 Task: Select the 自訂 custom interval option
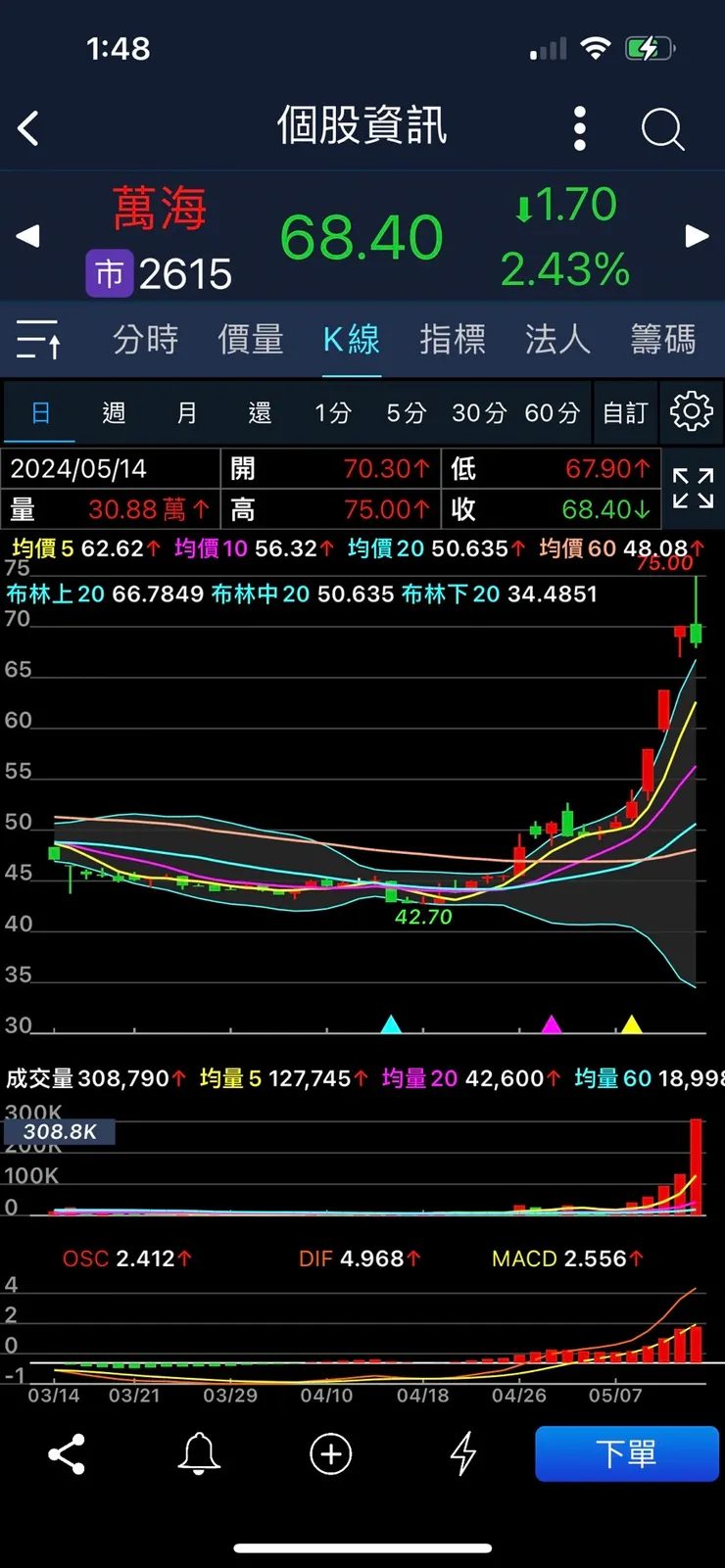click(x=625, y=412)
